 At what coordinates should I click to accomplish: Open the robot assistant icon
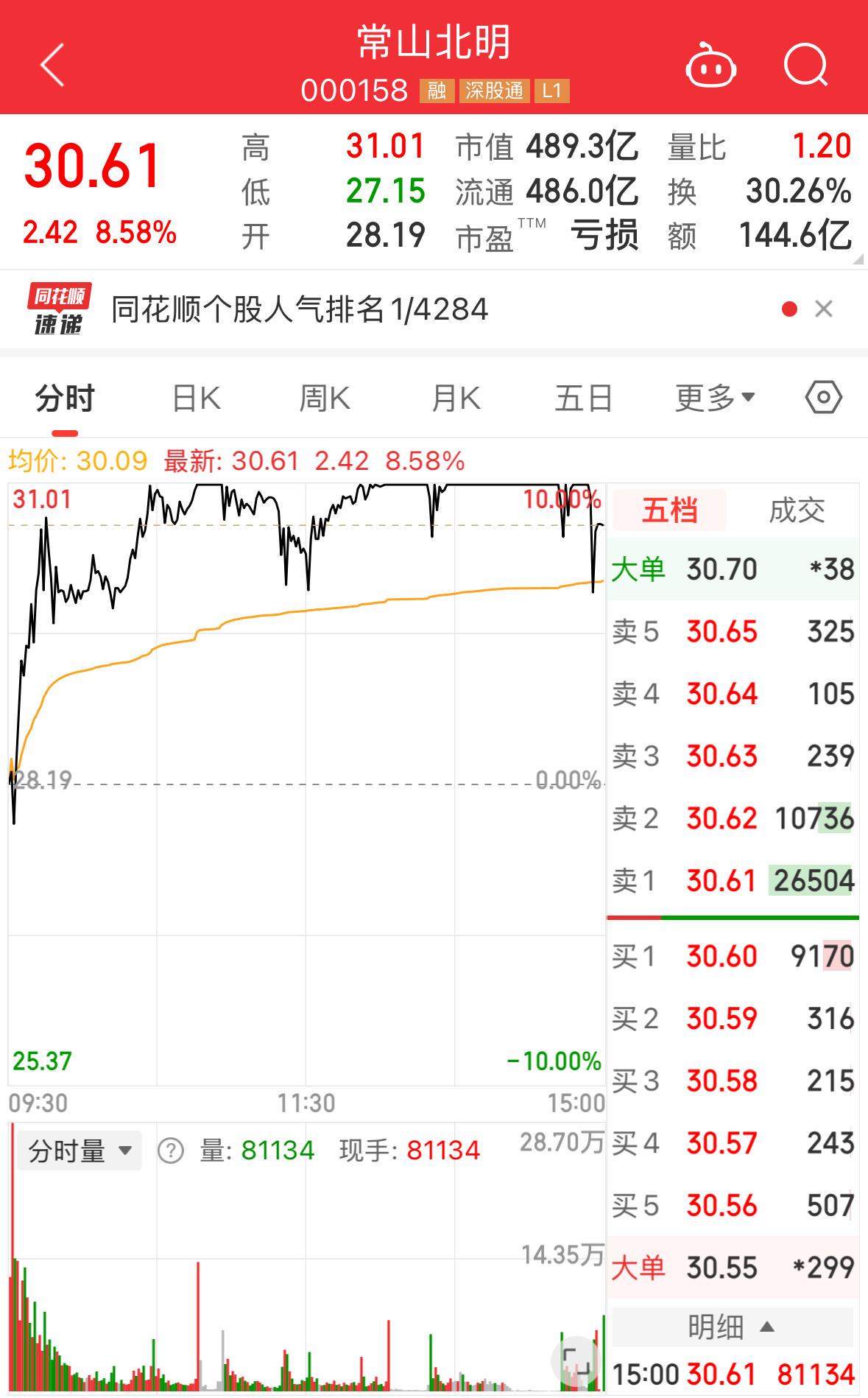pyautogui.click(x=711, y=66)
